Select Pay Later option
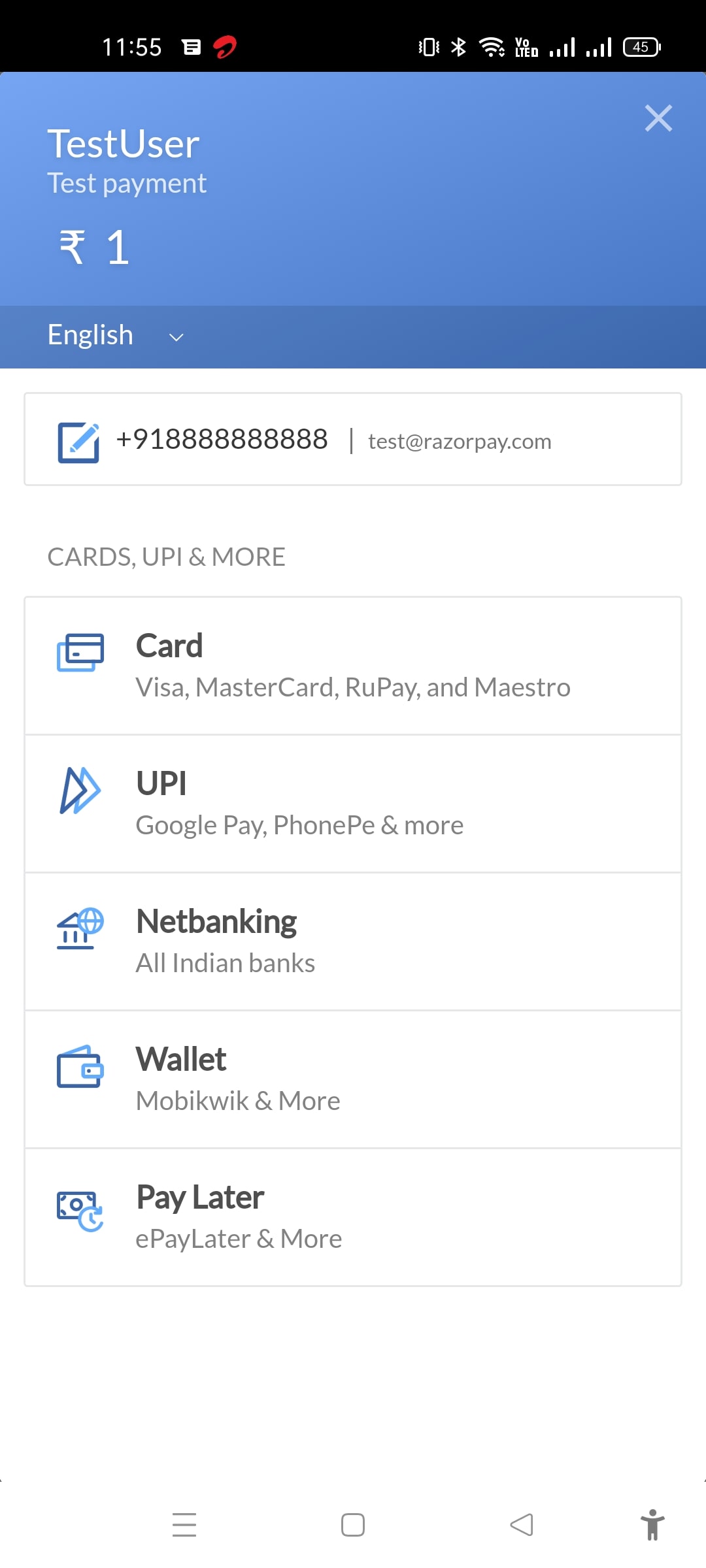This screenshot has width=706, height=1568. click(353, 1217)
